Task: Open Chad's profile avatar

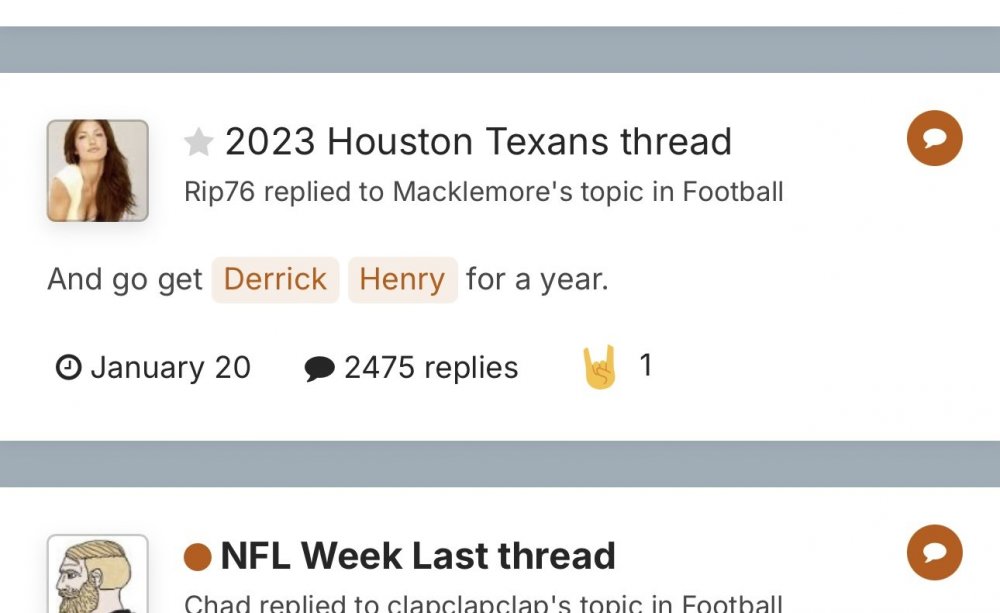Action: coord(98,576)
